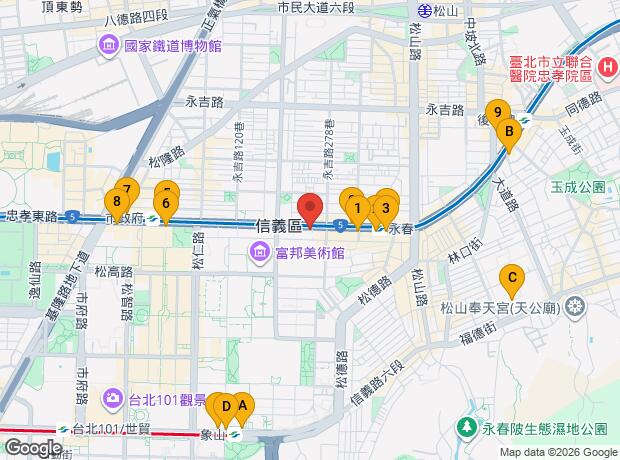Screen dimensions: 620x460
Task: Open the 臺北市立聯合醫院忠孝院區 hospital icon
Action: [606, 67]
